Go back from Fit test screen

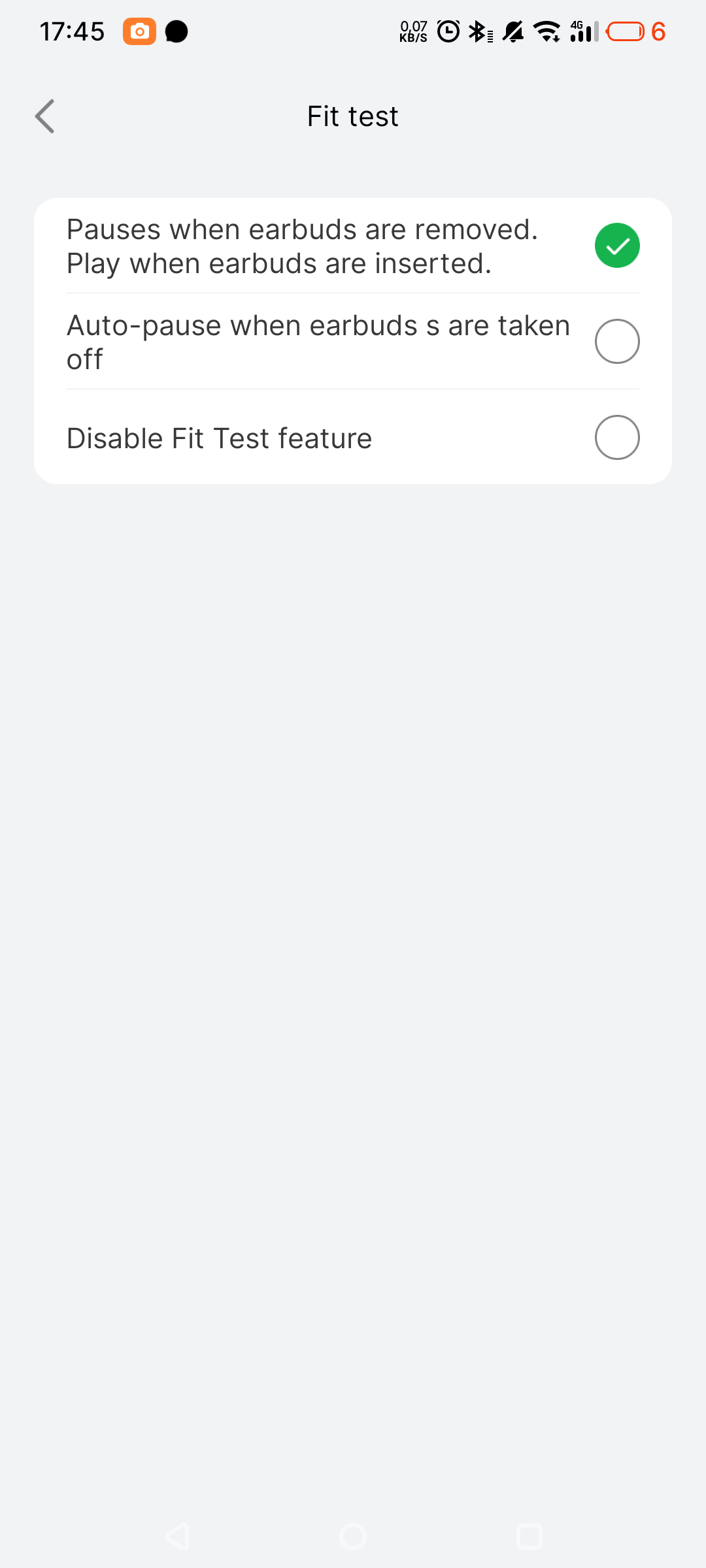(44, 116)
